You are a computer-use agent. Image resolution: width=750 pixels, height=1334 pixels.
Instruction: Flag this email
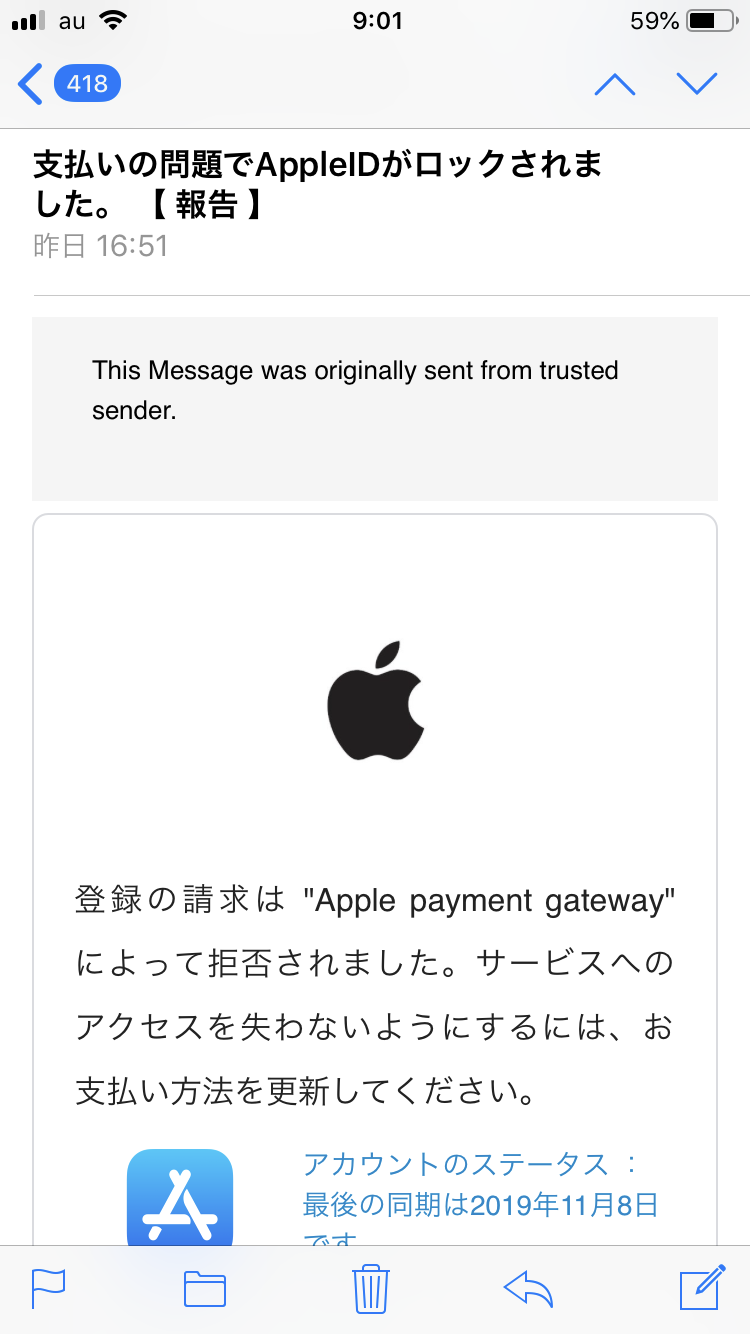(x=48, y=1288)
